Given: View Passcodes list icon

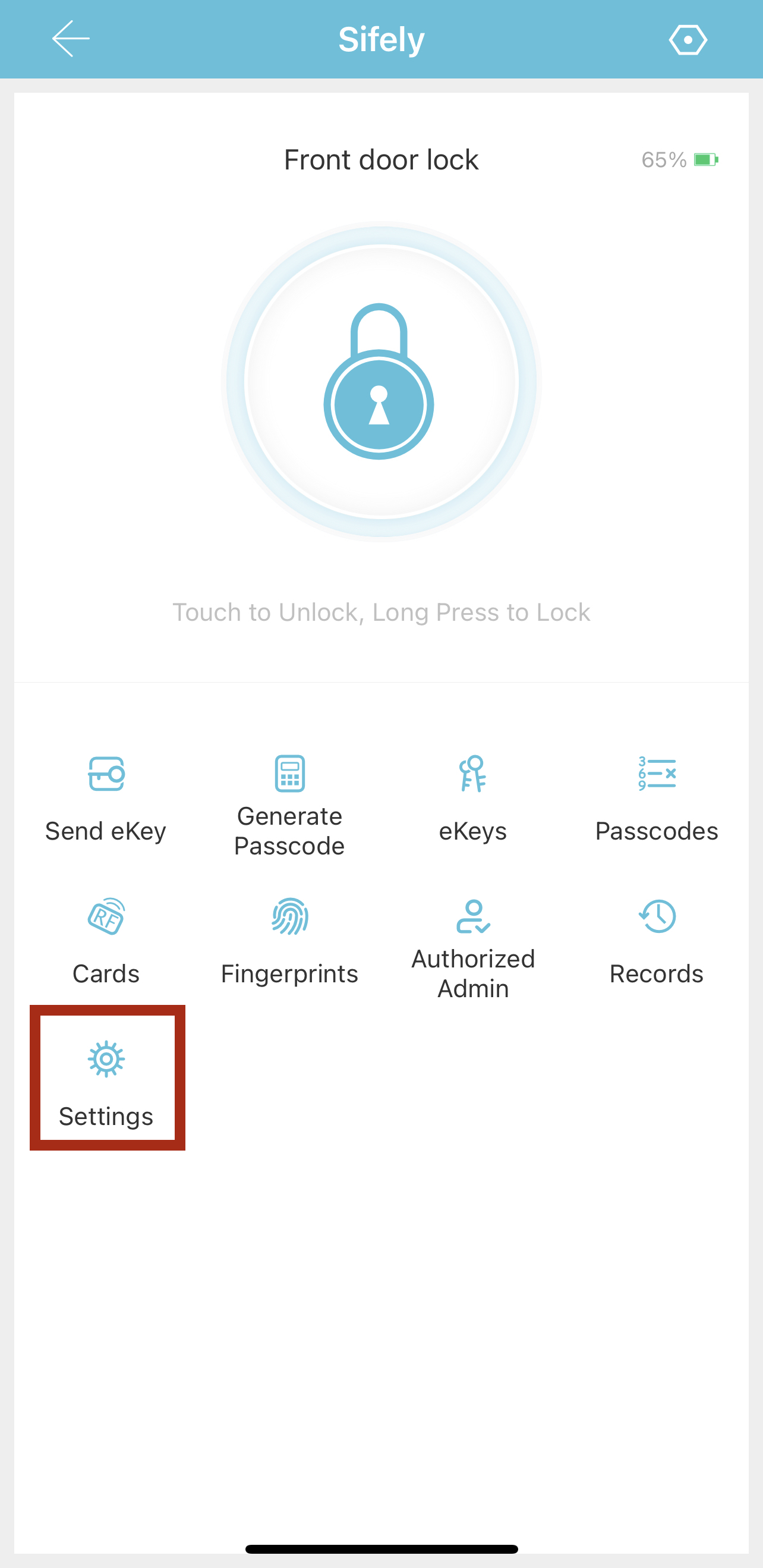Looking at the screenshot, I should point(657,774).
